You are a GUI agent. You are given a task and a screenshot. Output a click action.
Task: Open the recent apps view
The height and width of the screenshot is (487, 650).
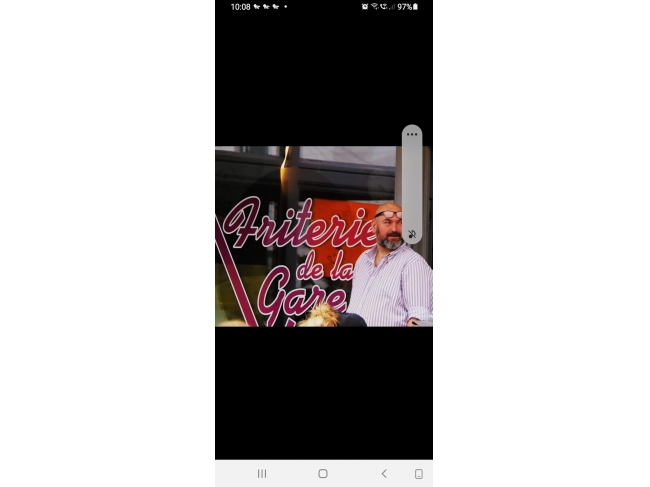coord(262,474)
